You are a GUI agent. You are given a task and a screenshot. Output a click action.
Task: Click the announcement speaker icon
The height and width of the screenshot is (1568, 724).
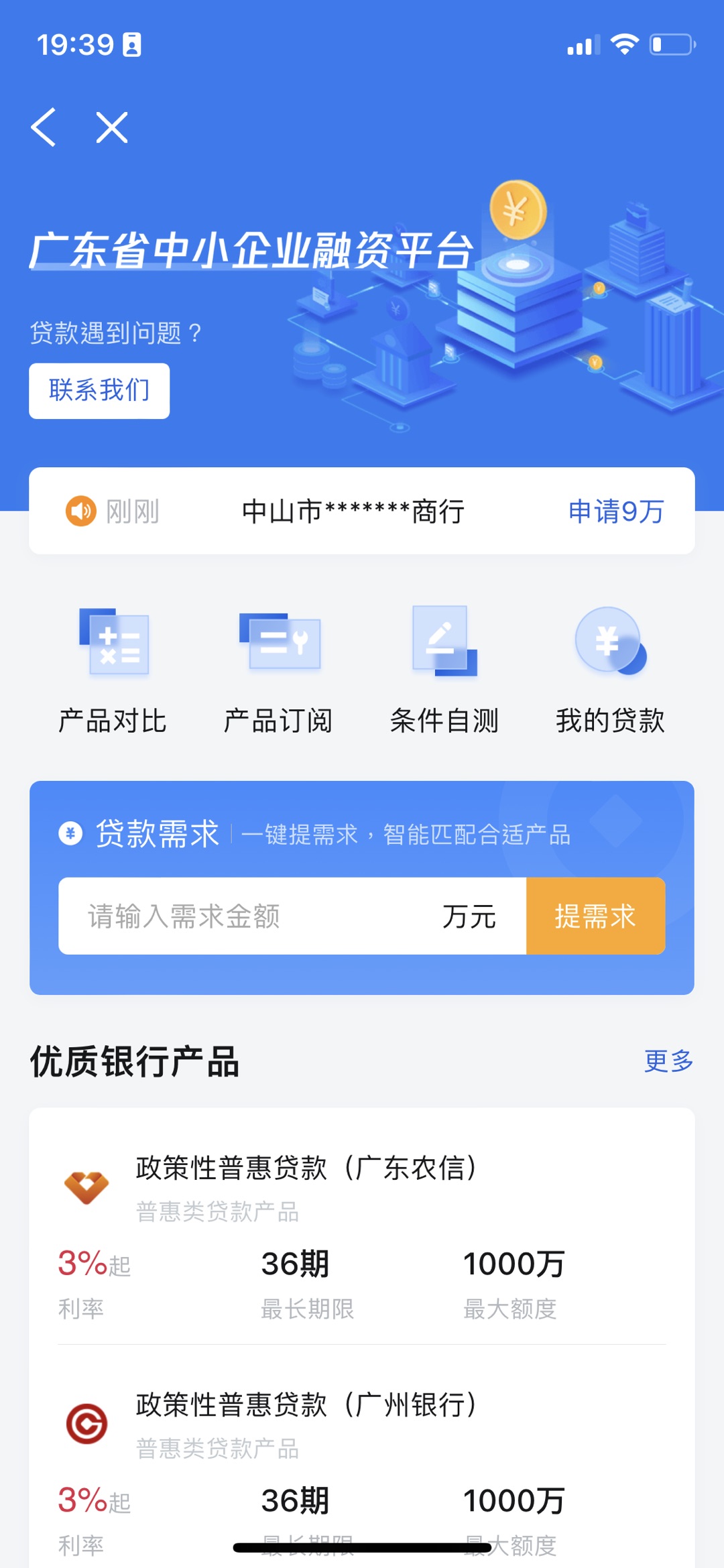(x=79, y=511)
